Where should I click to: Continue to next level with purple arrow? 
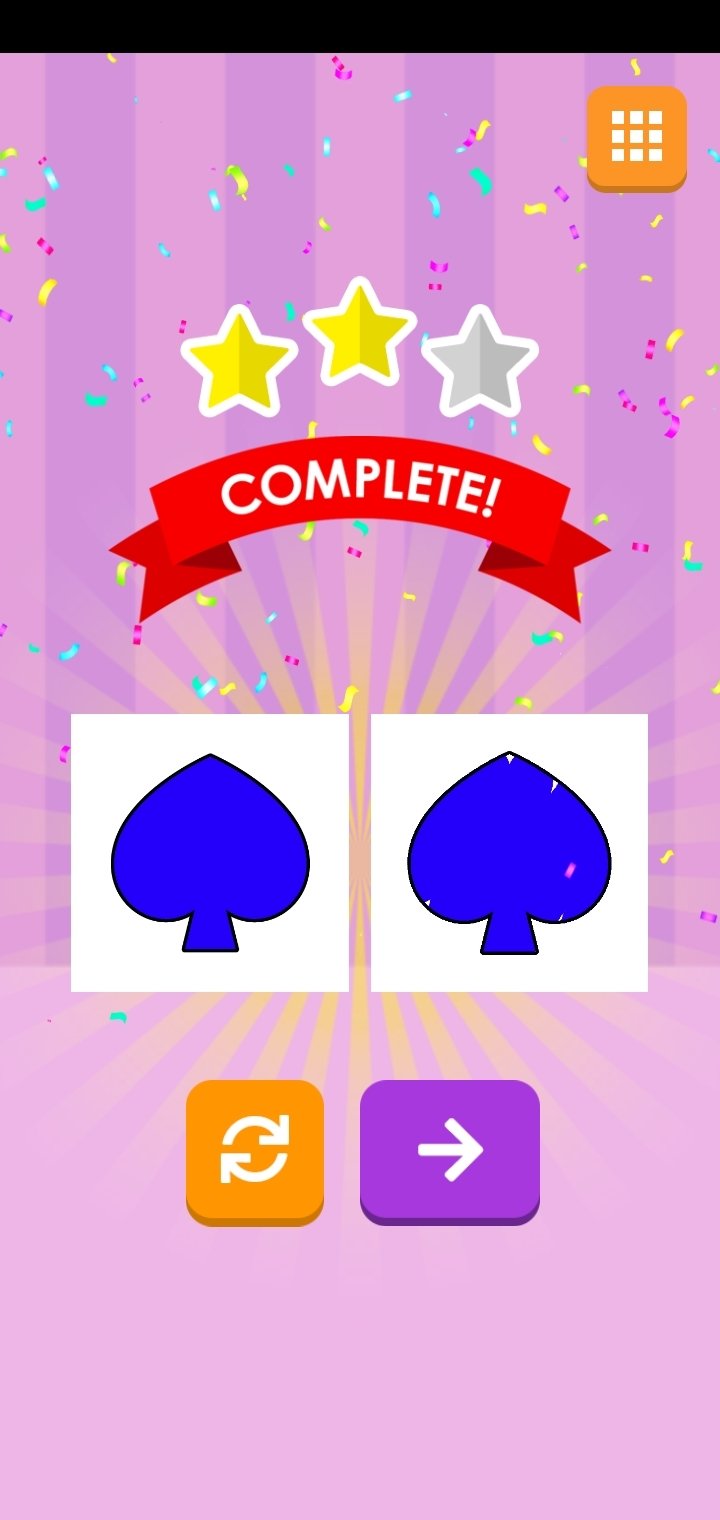coord(450,1152)
